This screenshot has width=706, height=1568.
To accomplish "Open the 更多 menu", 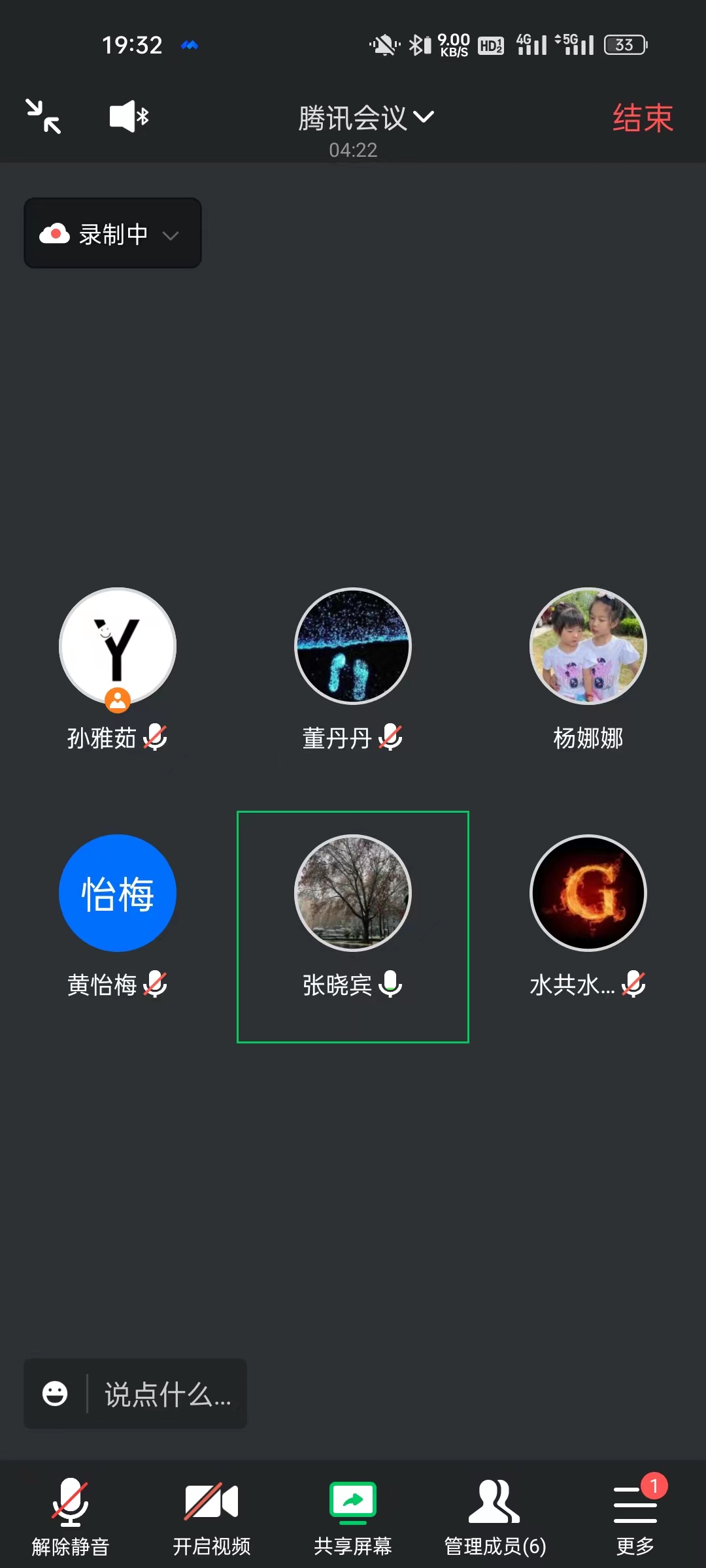I will pyautogui.click(x=635, y=1517).
